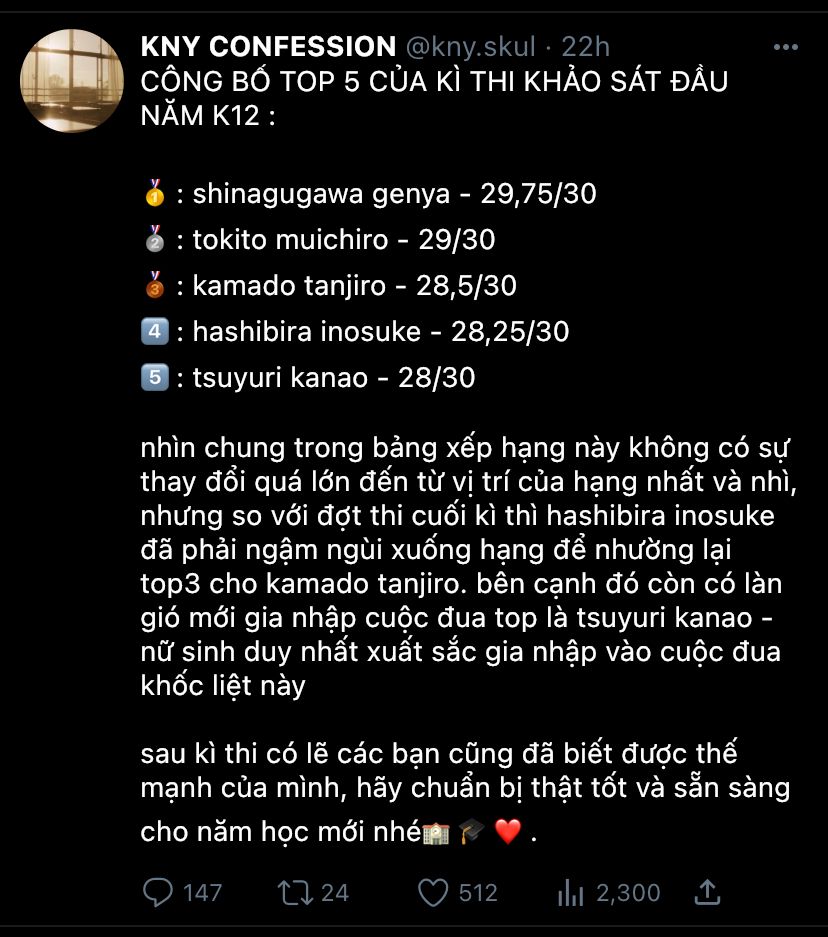828x937 pixels.
Task: Reply to KNY CONFESSION's tweet
Action: [x=159, y=892]
